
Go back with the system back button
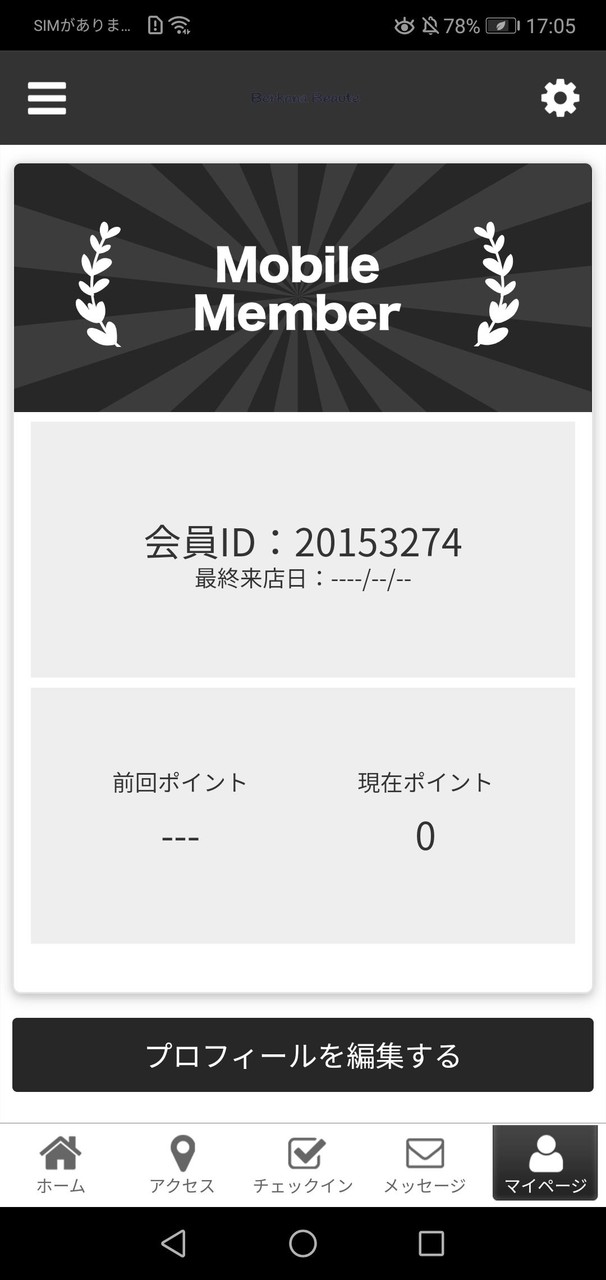pyautogui.click(x=173, y=1243)
